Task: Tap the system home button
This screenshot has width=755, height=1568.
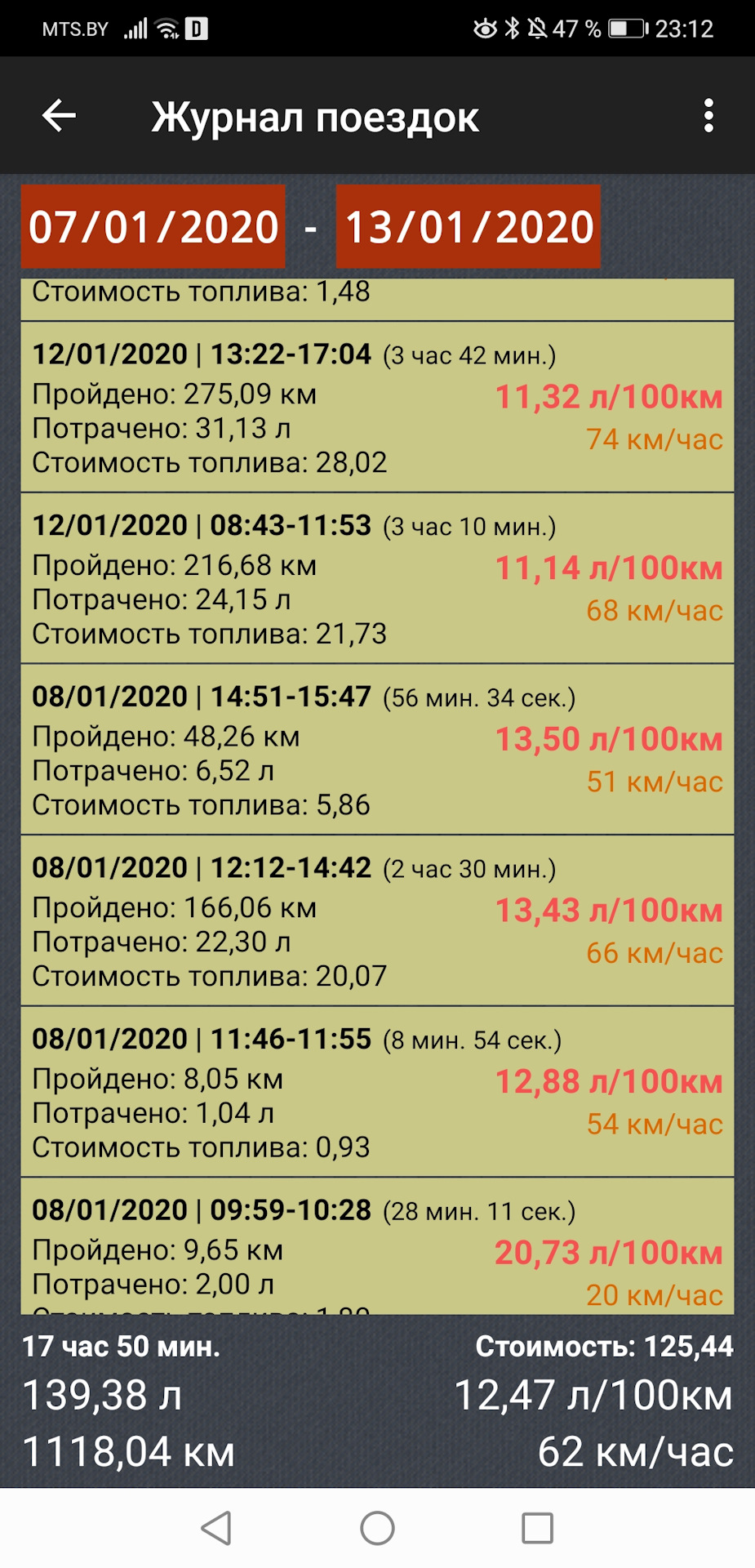Action: (x=377, y=1528)
